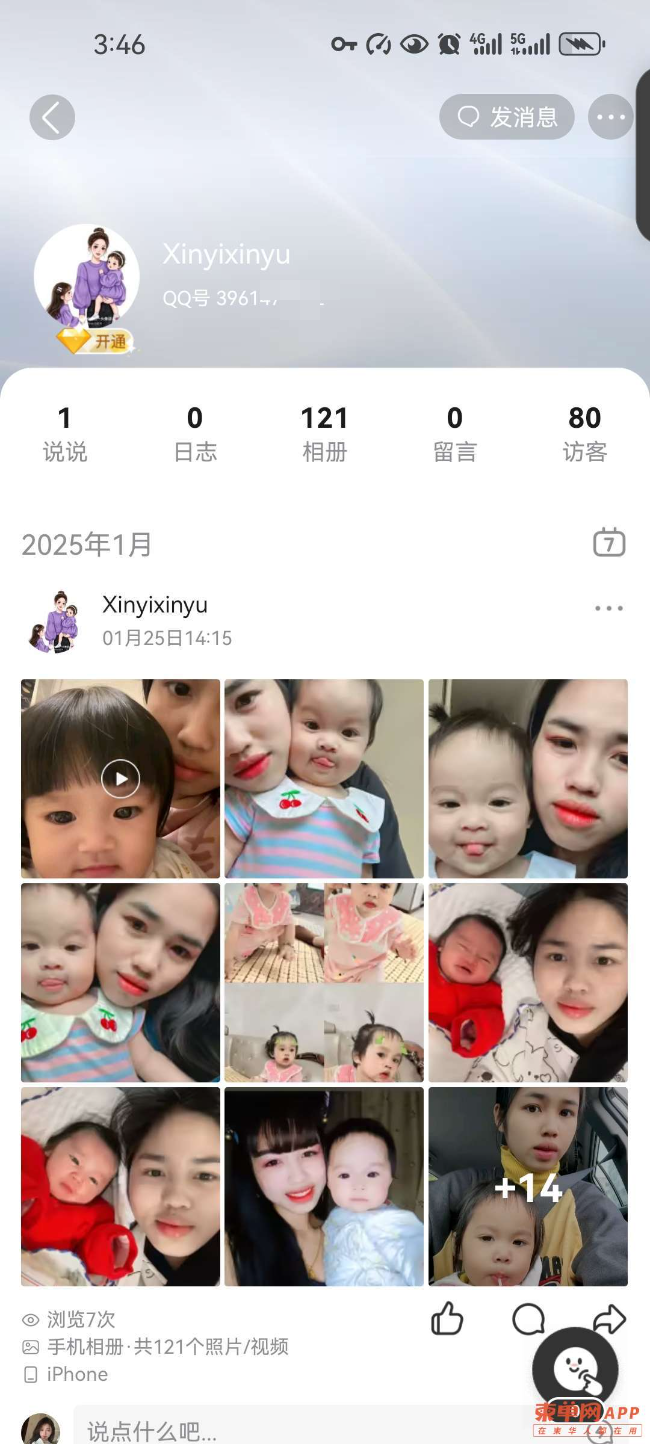The image size is (650, 1444).
Task: Open the 说说 section
Action: [x=65, y=434]
